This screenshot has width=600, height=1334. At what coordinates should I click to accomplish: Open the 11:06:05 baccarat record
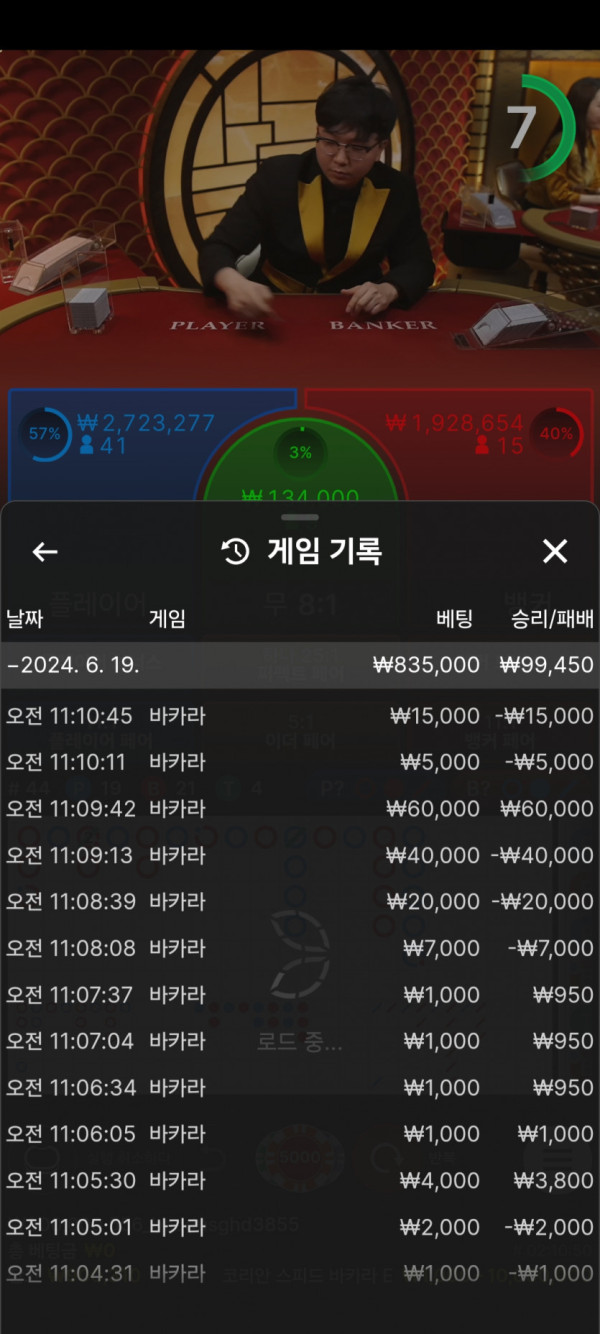click(x=300, y=1134)
